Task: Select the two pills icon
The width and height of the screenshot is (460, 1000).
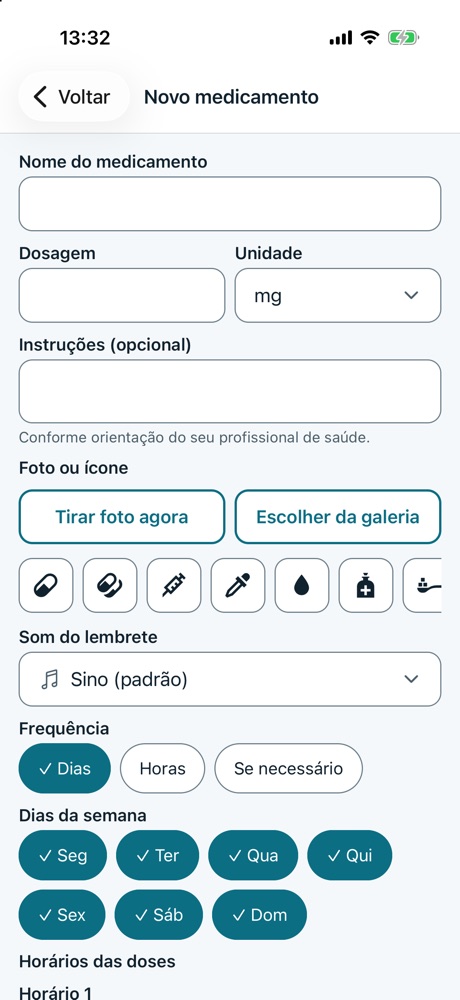Action: pyautogui.click(x=110, y=585)
